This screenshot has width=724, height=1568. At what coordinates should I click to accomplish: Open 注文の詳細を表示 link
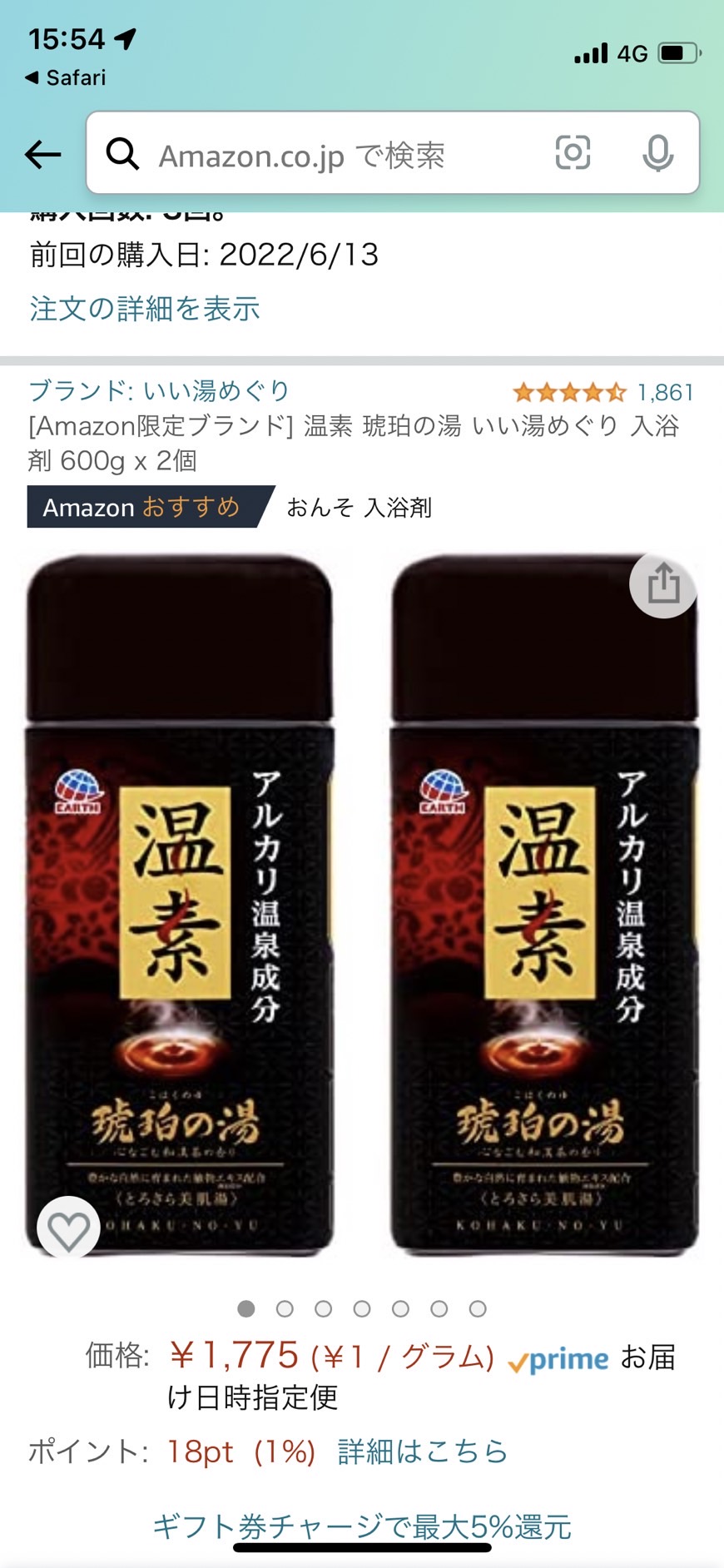(145, 309)
